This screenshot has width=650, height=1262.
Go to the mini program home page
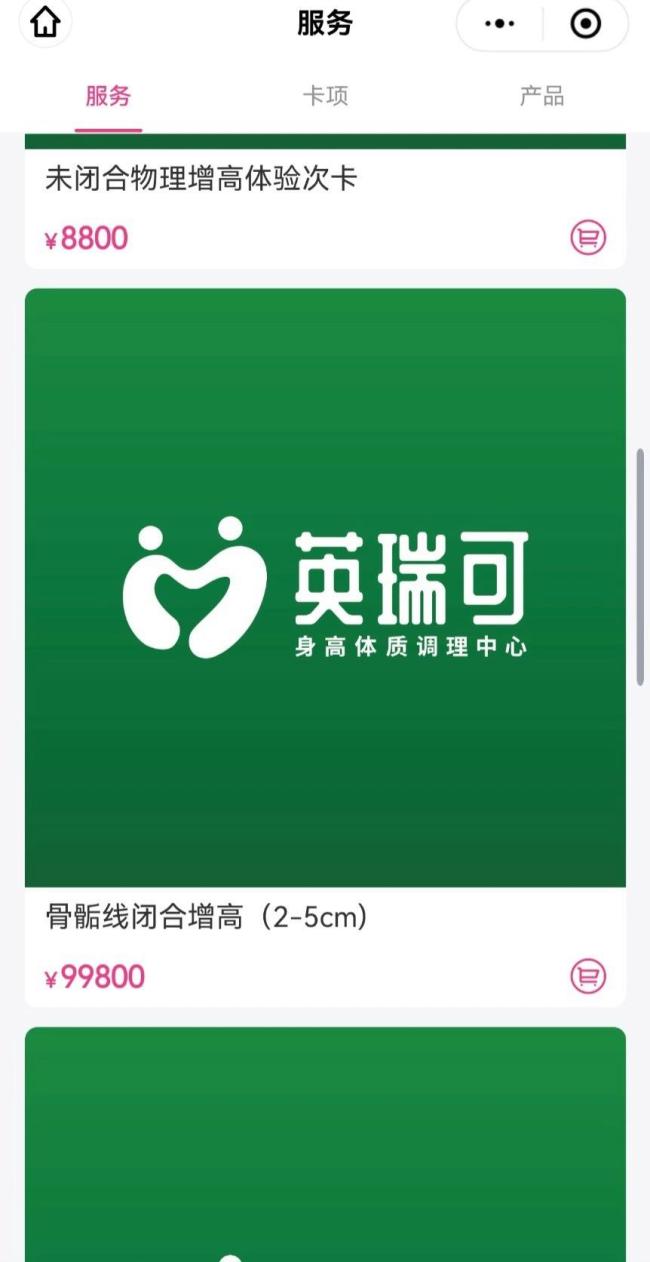tap(46, 23)
